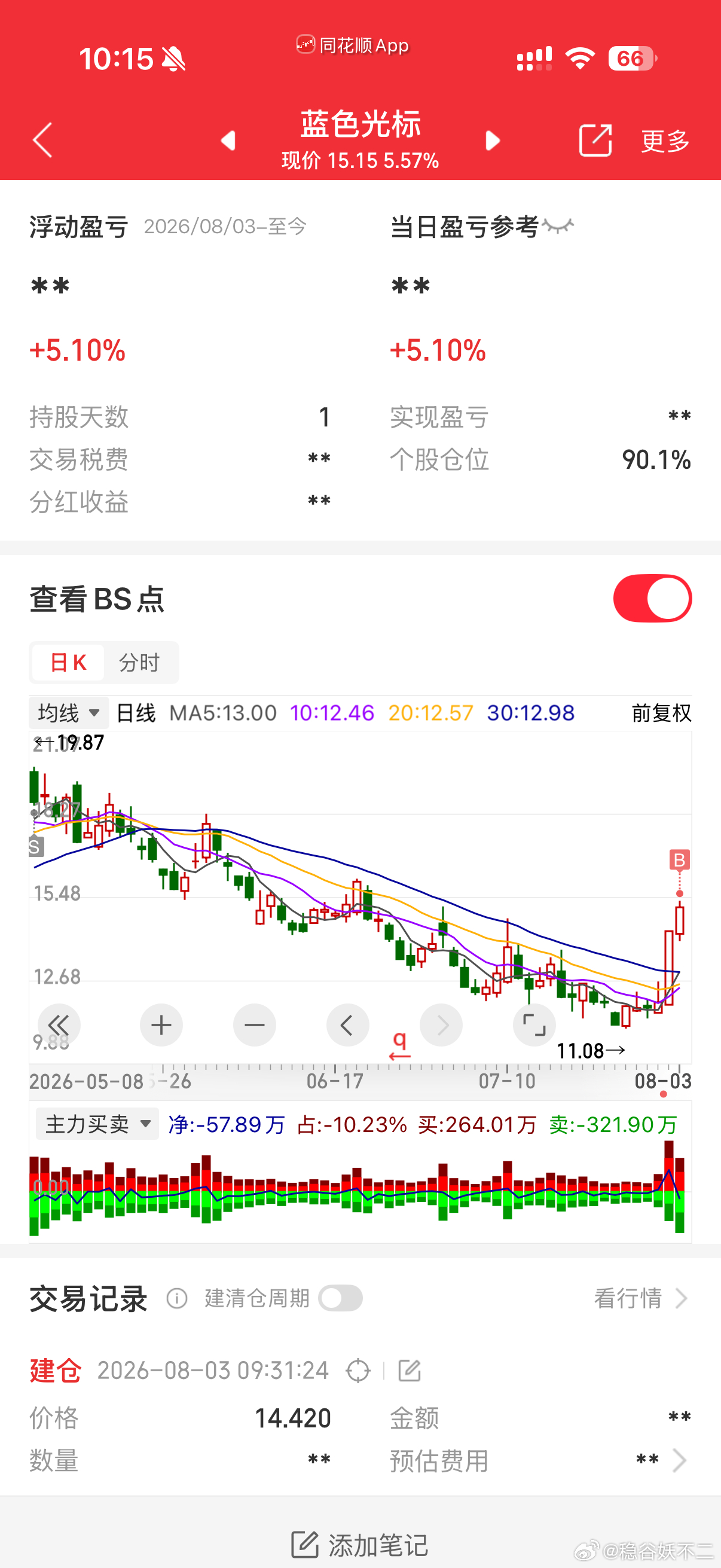Add a note with 添加笔记
Image resolution: width=721 pixels, height=1568 pixels.
tap(360, 1545)
